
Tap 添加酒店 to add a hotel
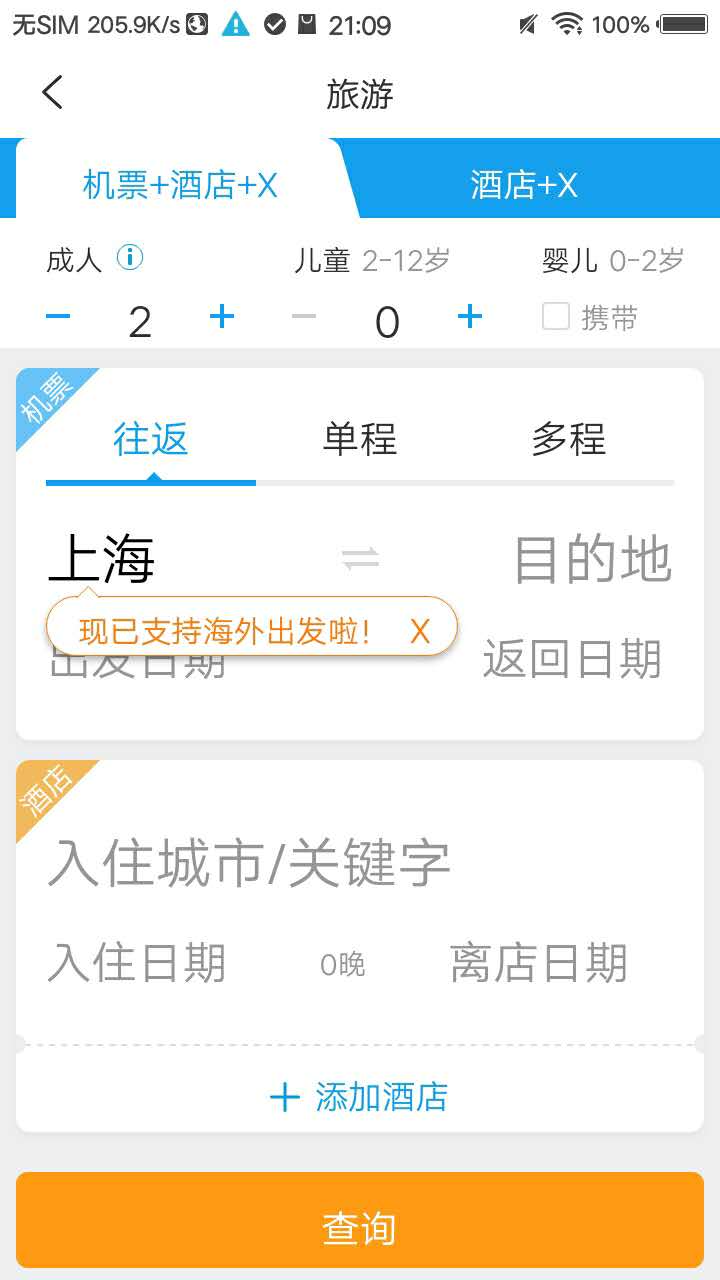[360, 1097]
